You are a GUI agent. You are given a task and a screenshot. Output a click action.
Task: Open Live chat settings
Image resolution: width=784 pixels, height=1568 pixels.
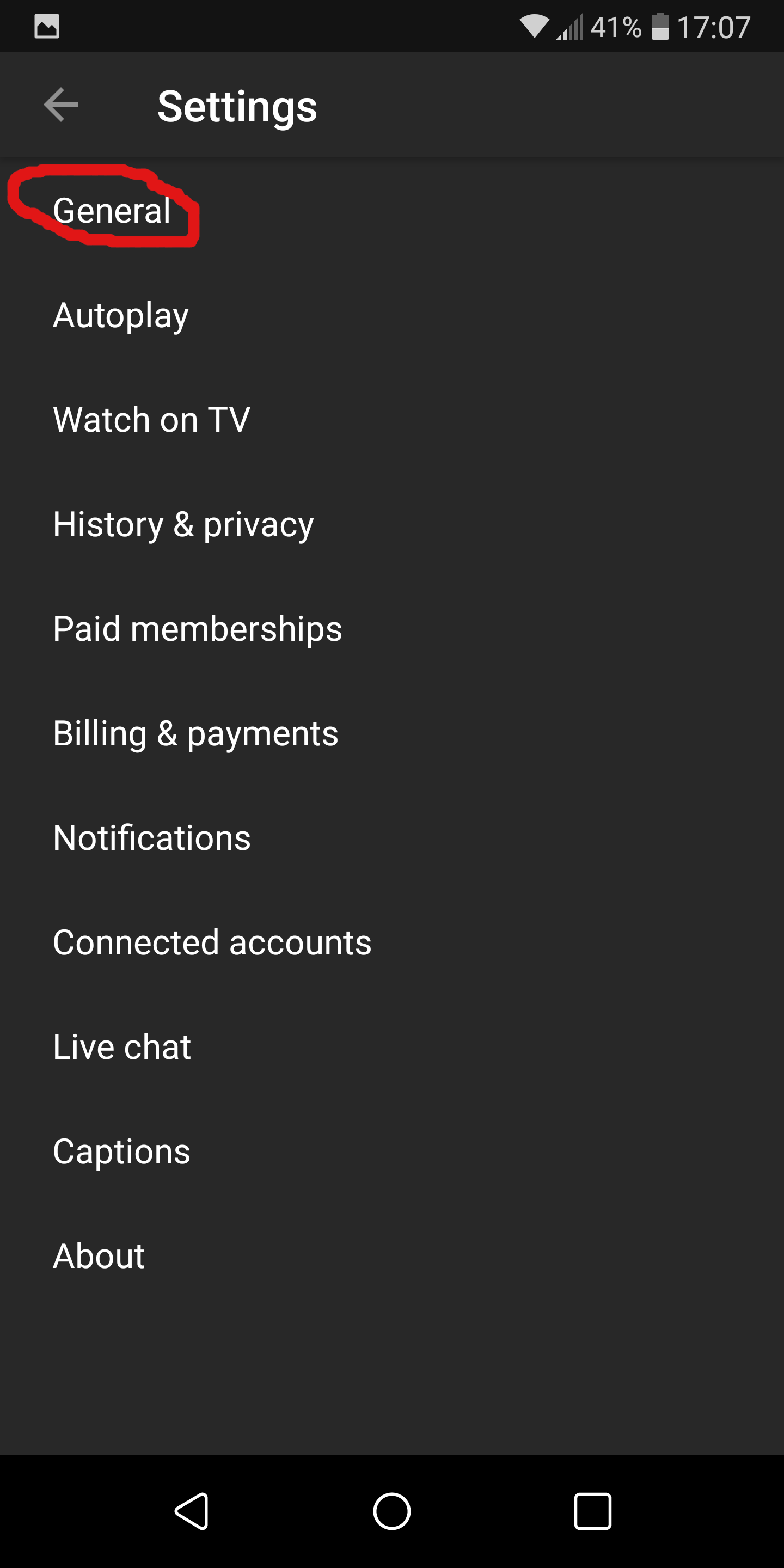[122, 1047]
